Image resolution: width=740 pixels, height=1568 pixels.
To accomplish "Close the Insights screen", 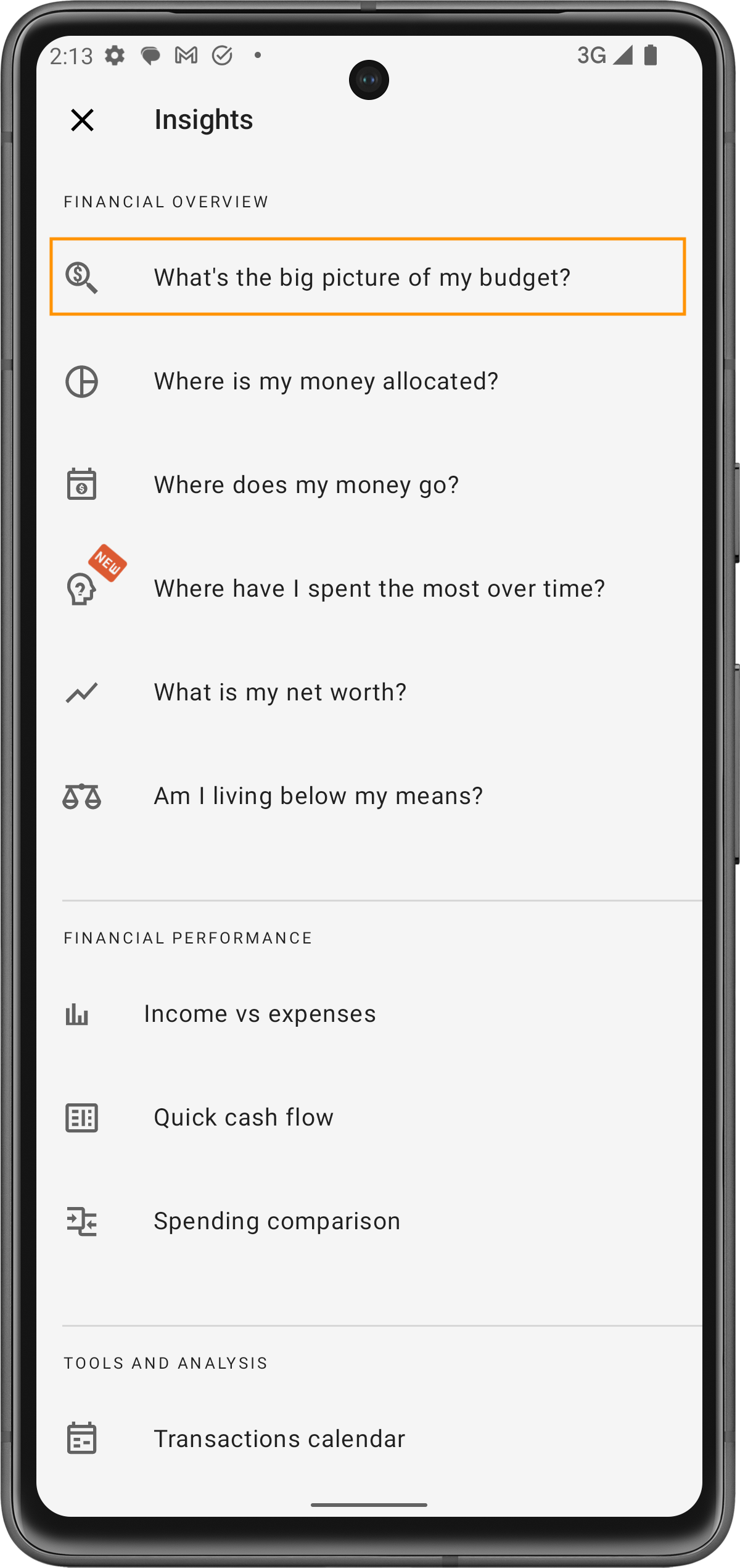I will tap(82, 120).
